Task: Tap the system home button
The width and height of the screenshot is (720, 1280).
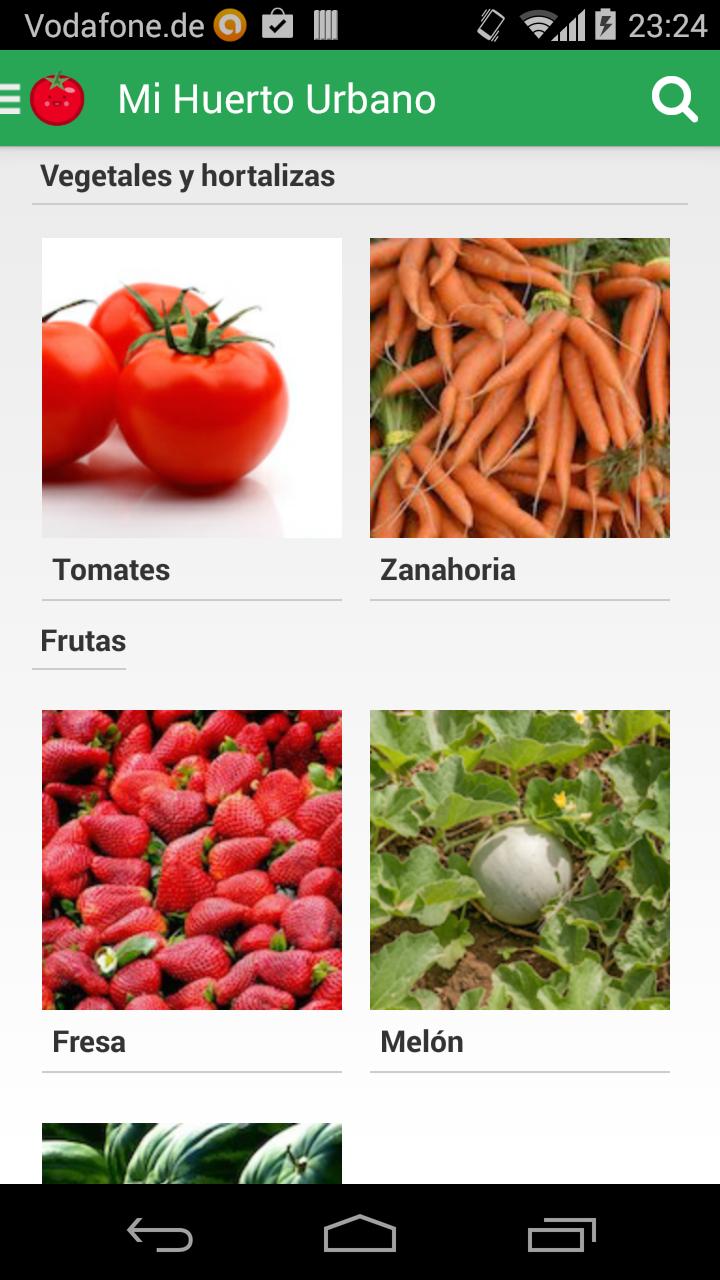Action: pos(360,1235)
